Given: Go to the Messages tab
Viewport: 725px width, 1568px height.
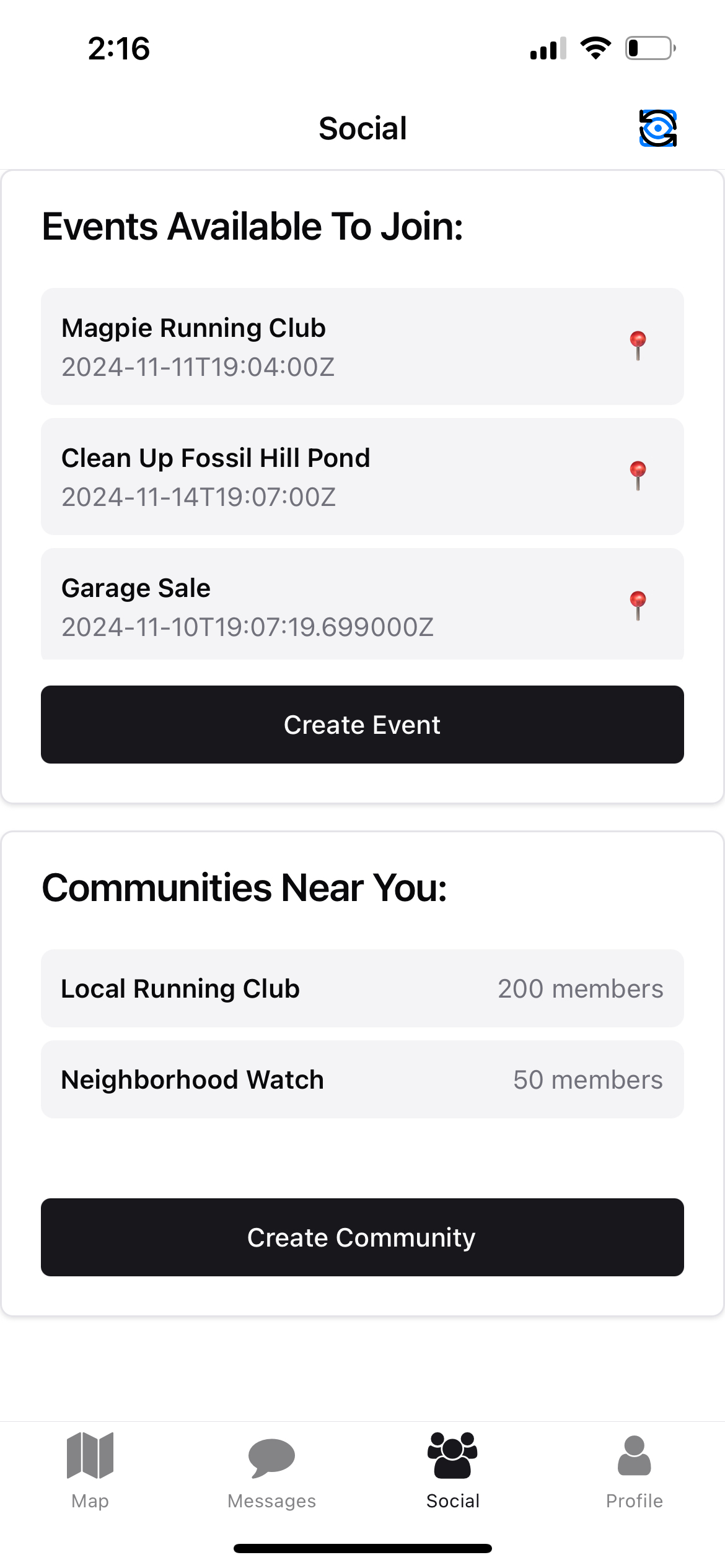Looking at the screenshot, I should click(x=271, y=1469).
